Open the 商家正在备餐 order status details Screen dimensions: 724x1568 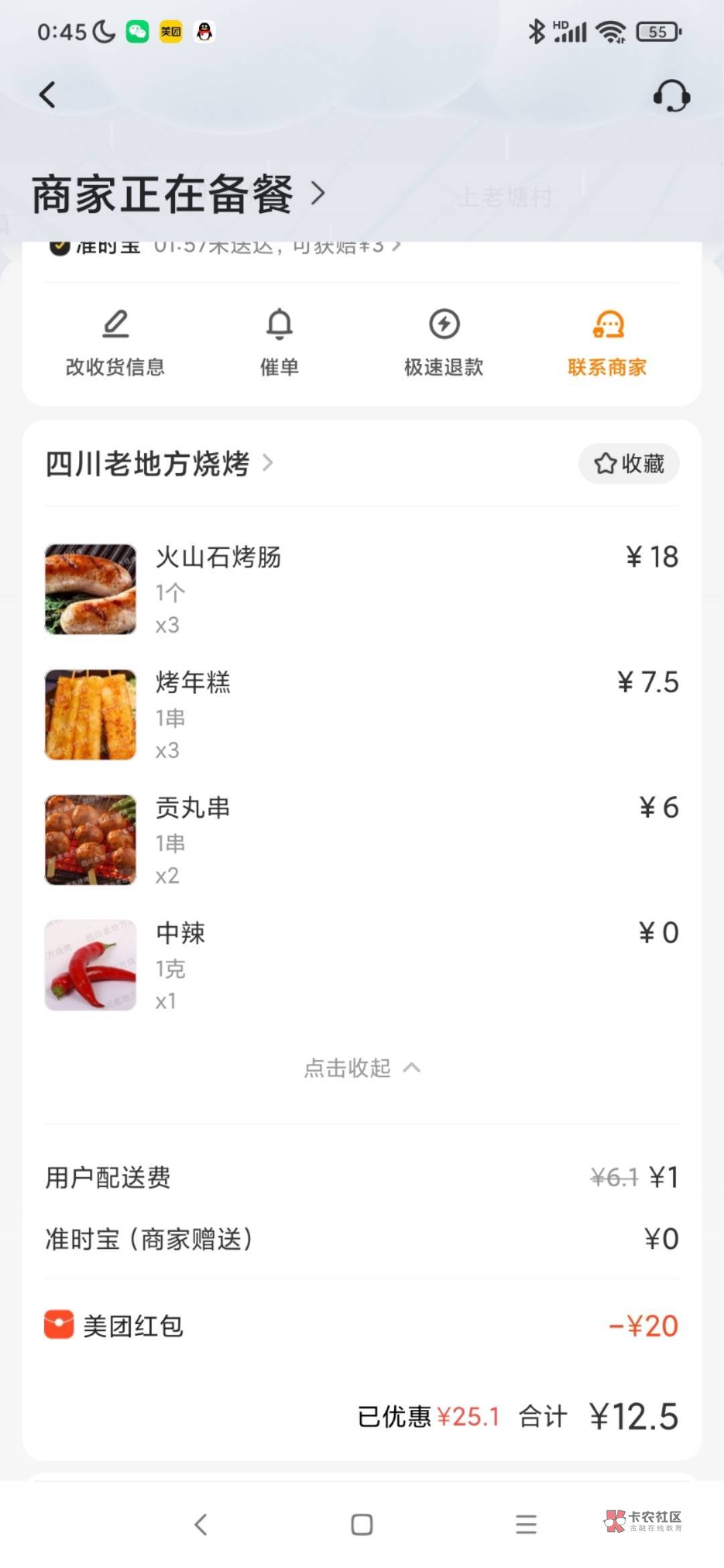click(178, 194)
